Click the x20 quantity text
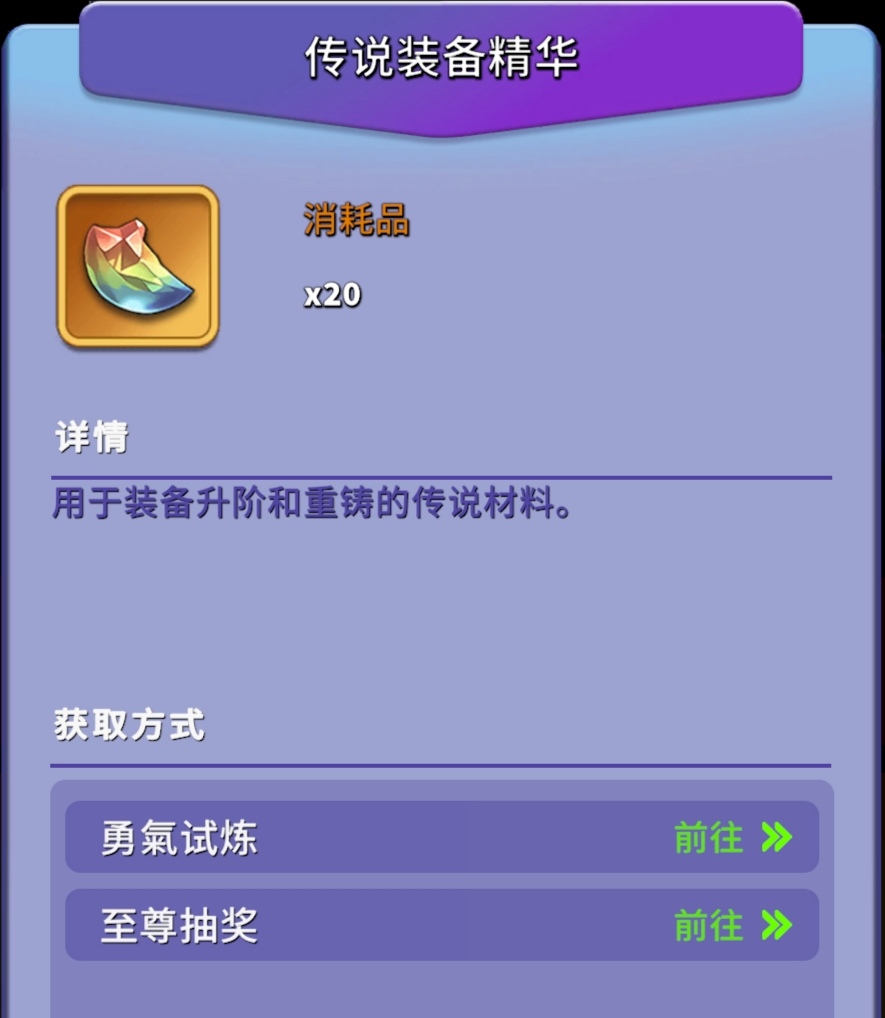The width and height of the screenshot is (885, 1018). (331, 294)
